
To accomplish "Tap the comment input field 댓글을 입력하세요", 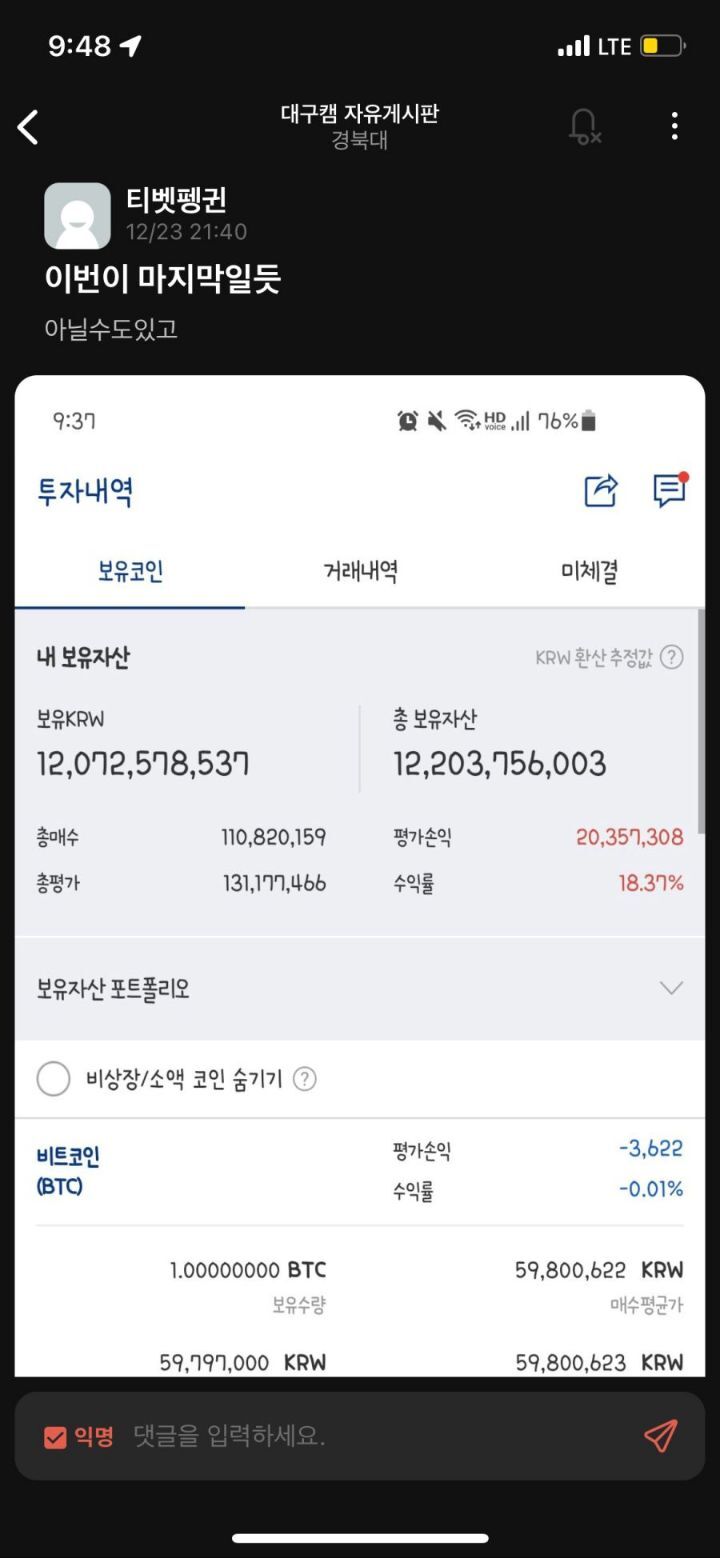I will click(x=300, y=1437).
